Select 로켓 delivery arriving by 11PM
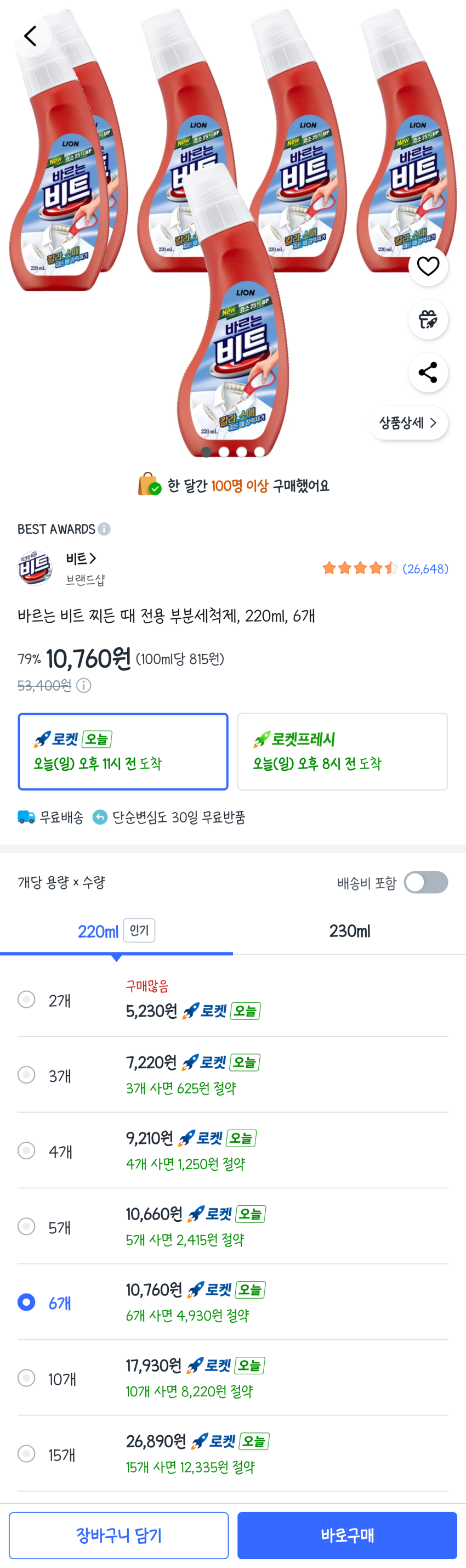466x1568 pixels. click(x=123, y=751)
